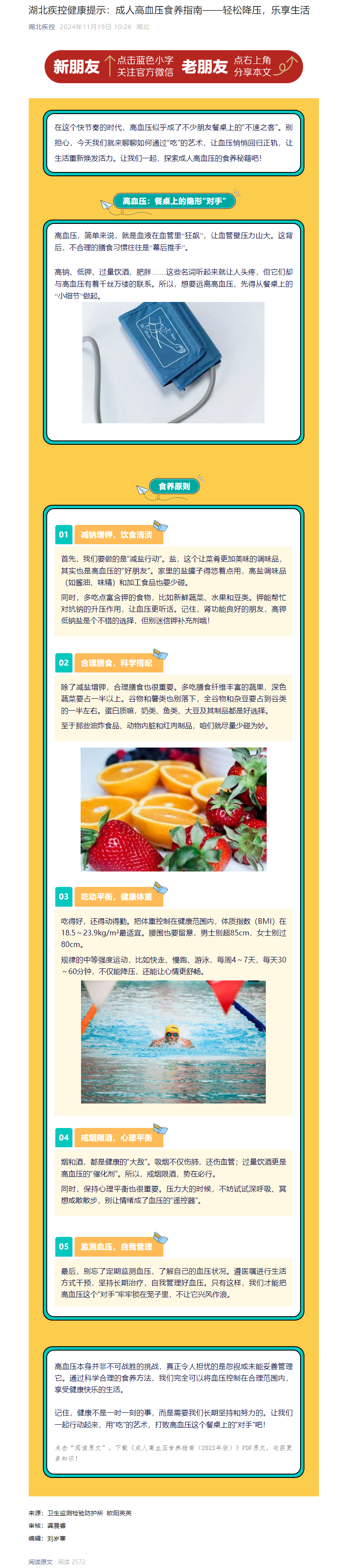Open the 湖北疾控 account name link
This screenshot has width=352, height=1568.
point(42,27)
